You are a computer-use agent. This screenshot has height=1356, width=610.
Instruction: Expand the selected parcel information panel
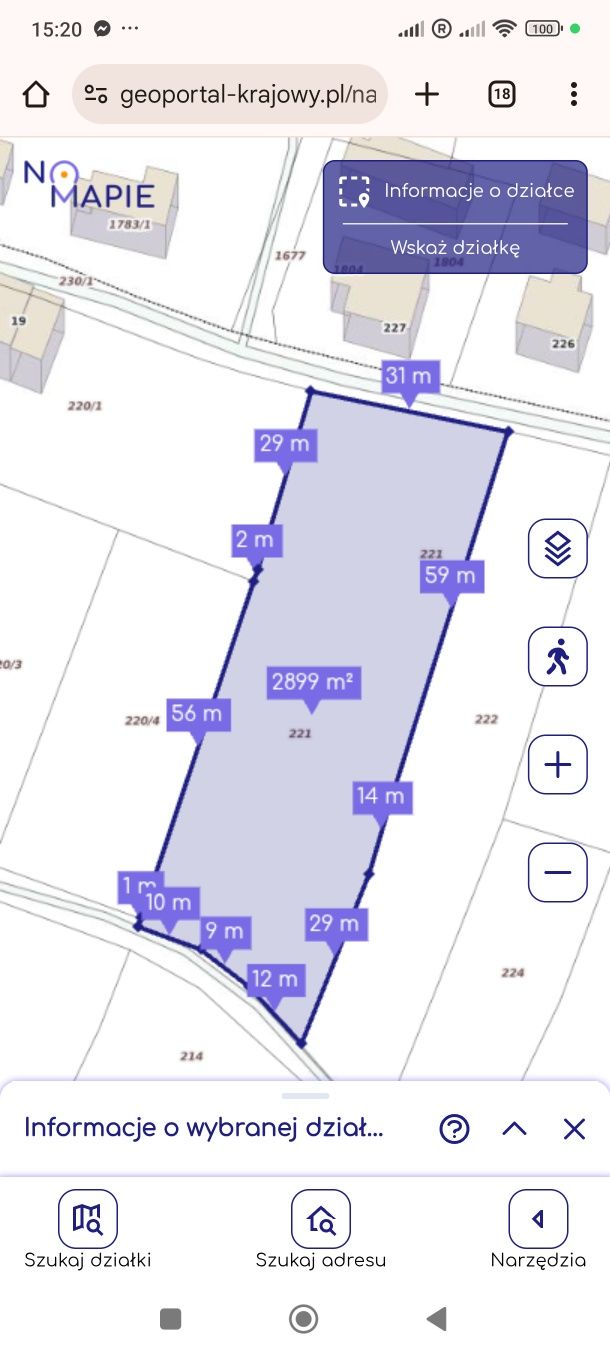[514, 1129]
